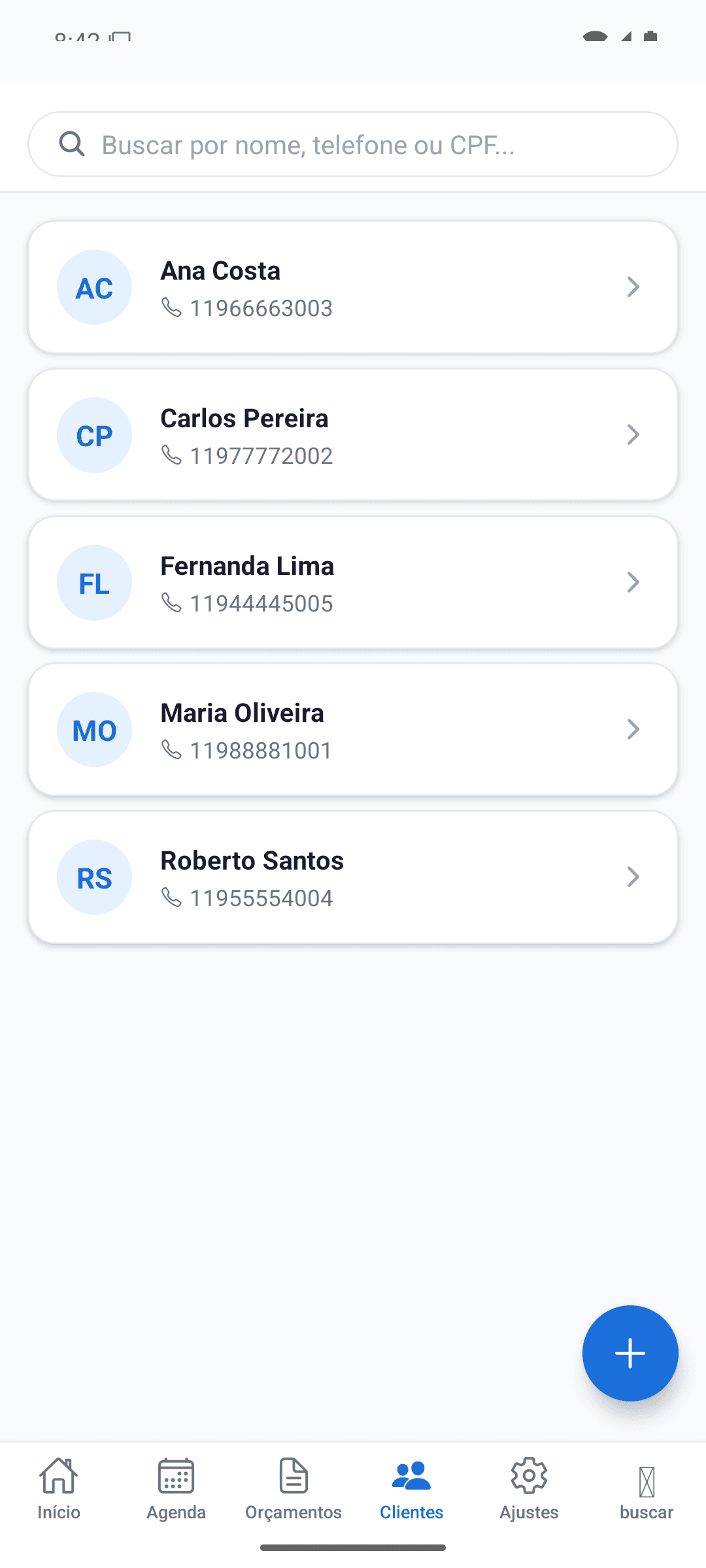
Task: Open Roberto Santos's contact card
Action: pos(353,877)
